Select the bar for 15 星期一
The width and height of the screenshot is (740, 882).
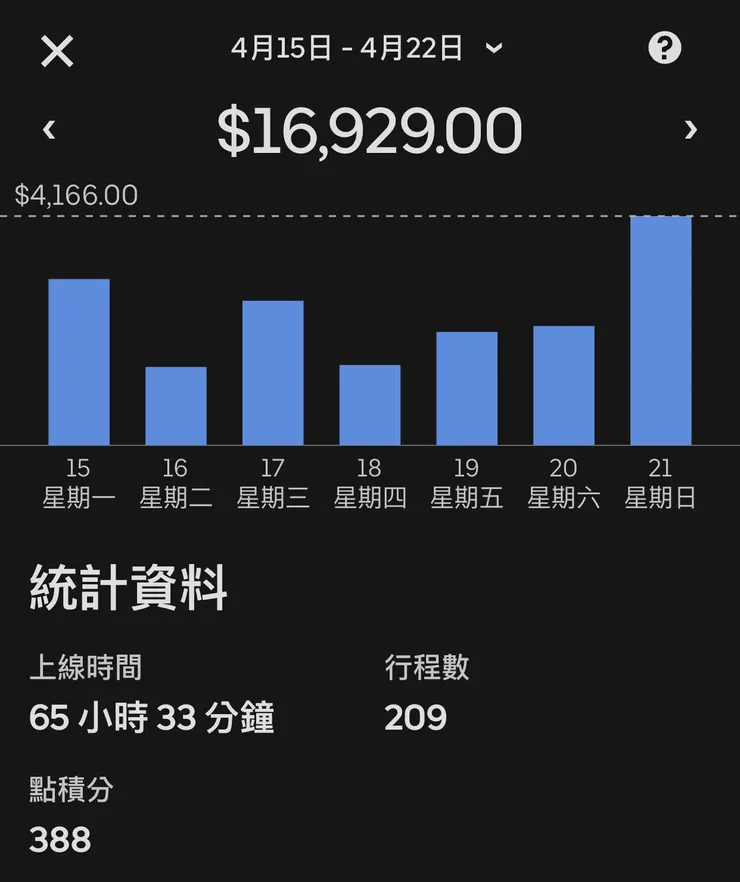pyautogui.click(x=79, y=362)
